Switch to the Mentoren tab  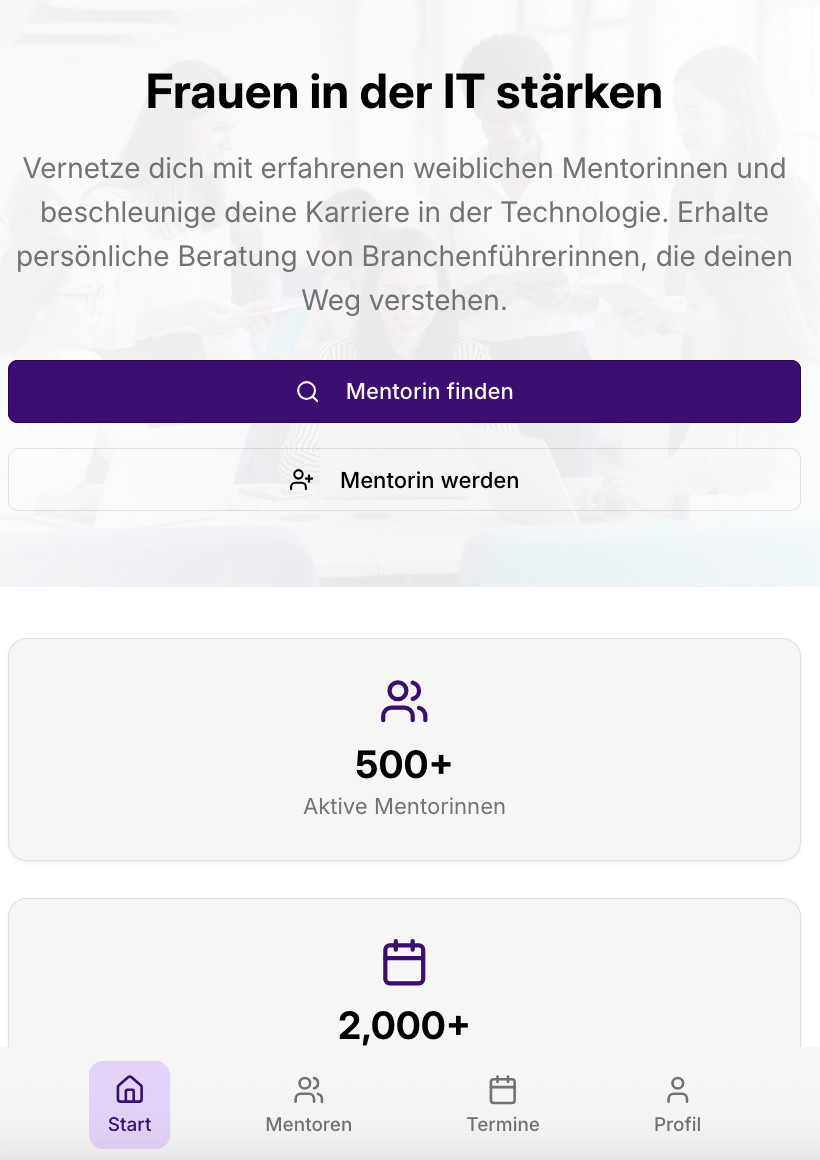point(308,1104)
